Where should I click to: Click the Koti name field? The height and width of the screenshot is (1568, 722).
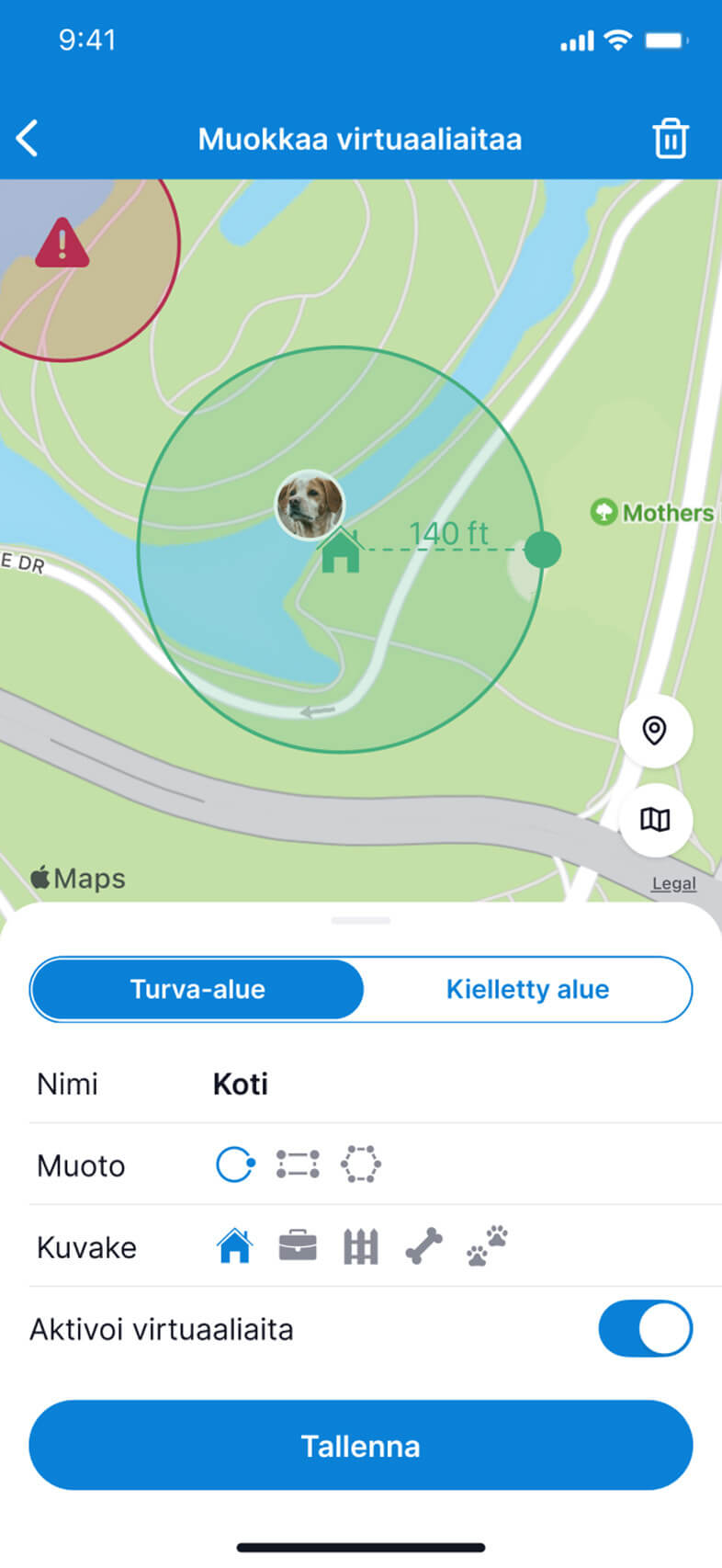(240, 1084)
